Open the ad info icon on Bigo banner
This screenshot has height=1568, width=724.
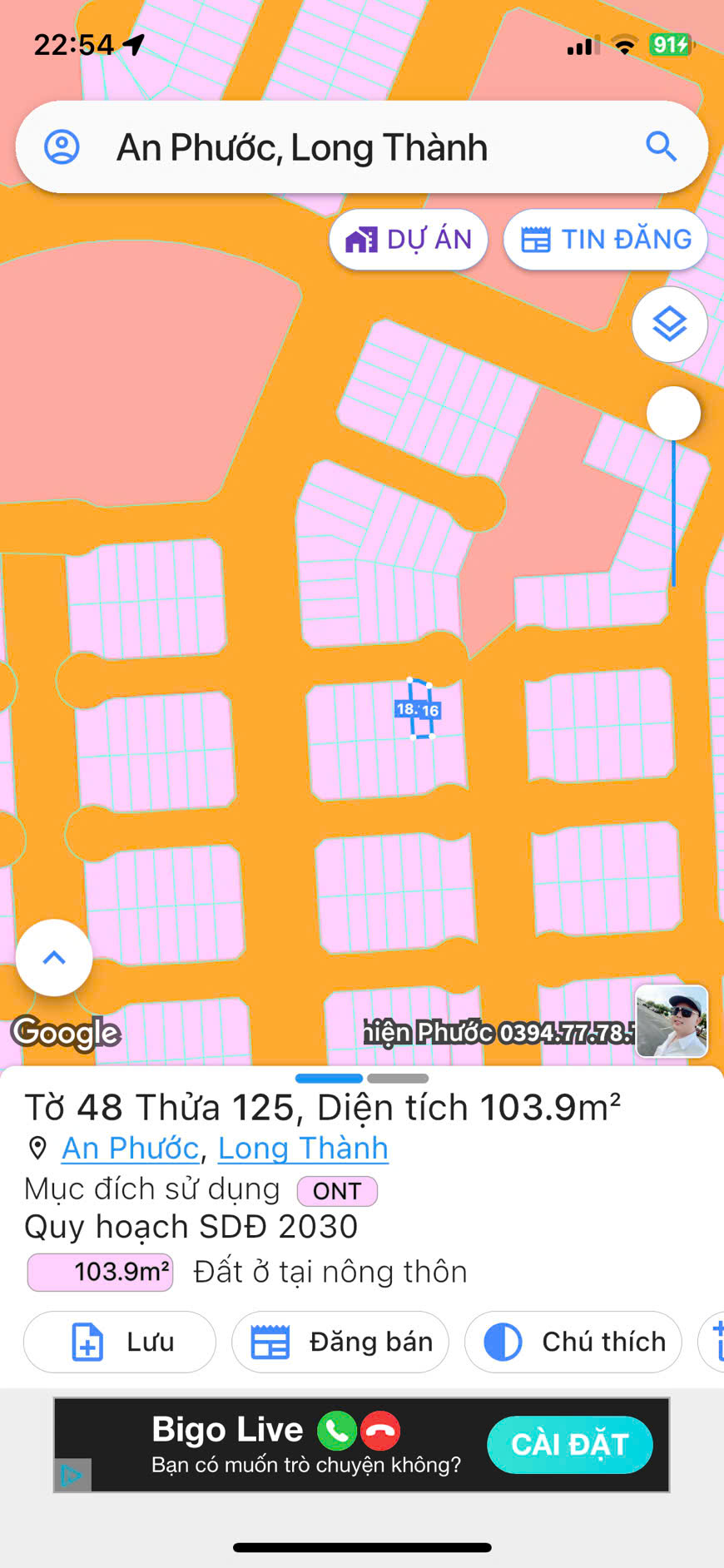click(72, 1476)
